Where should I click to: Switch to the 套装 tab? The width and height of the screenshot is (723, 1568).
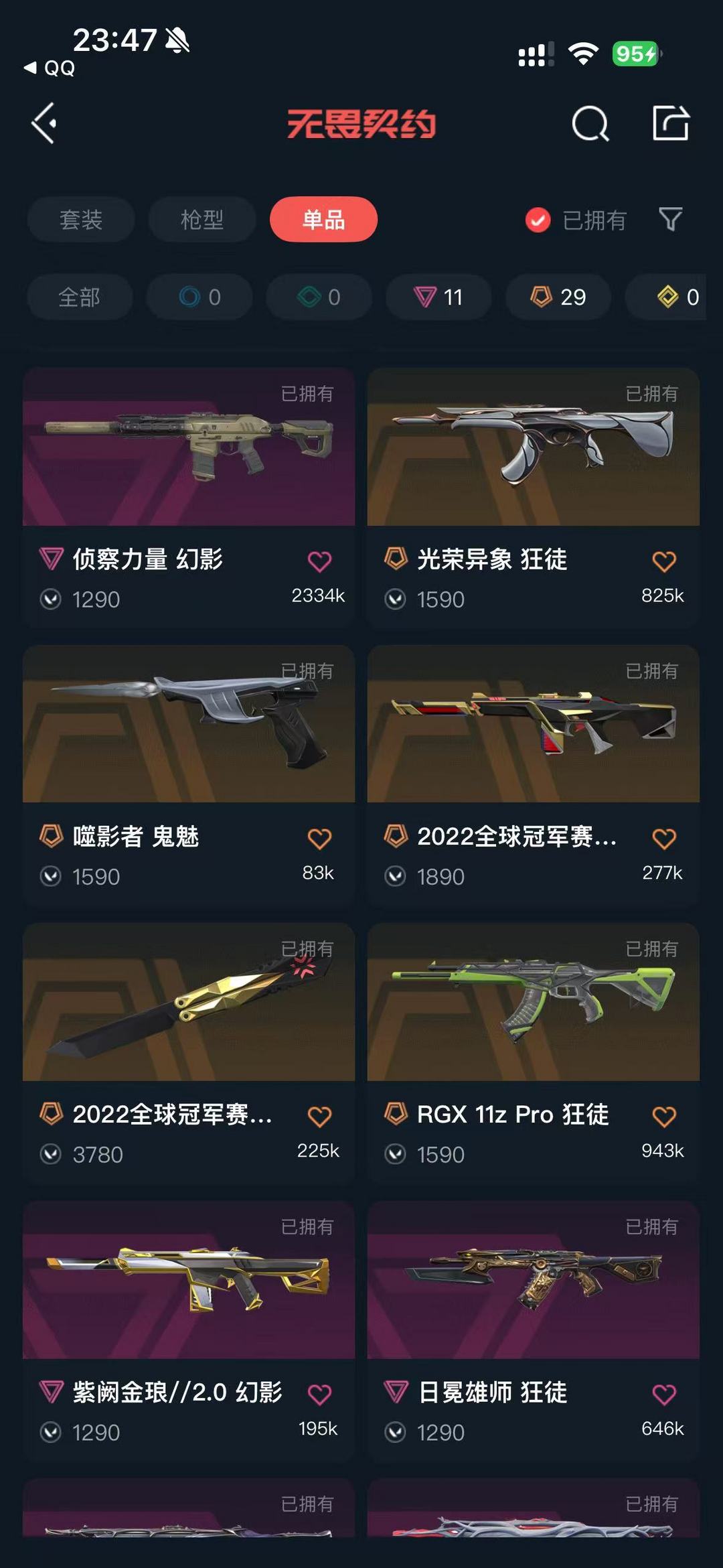(80, 219)
